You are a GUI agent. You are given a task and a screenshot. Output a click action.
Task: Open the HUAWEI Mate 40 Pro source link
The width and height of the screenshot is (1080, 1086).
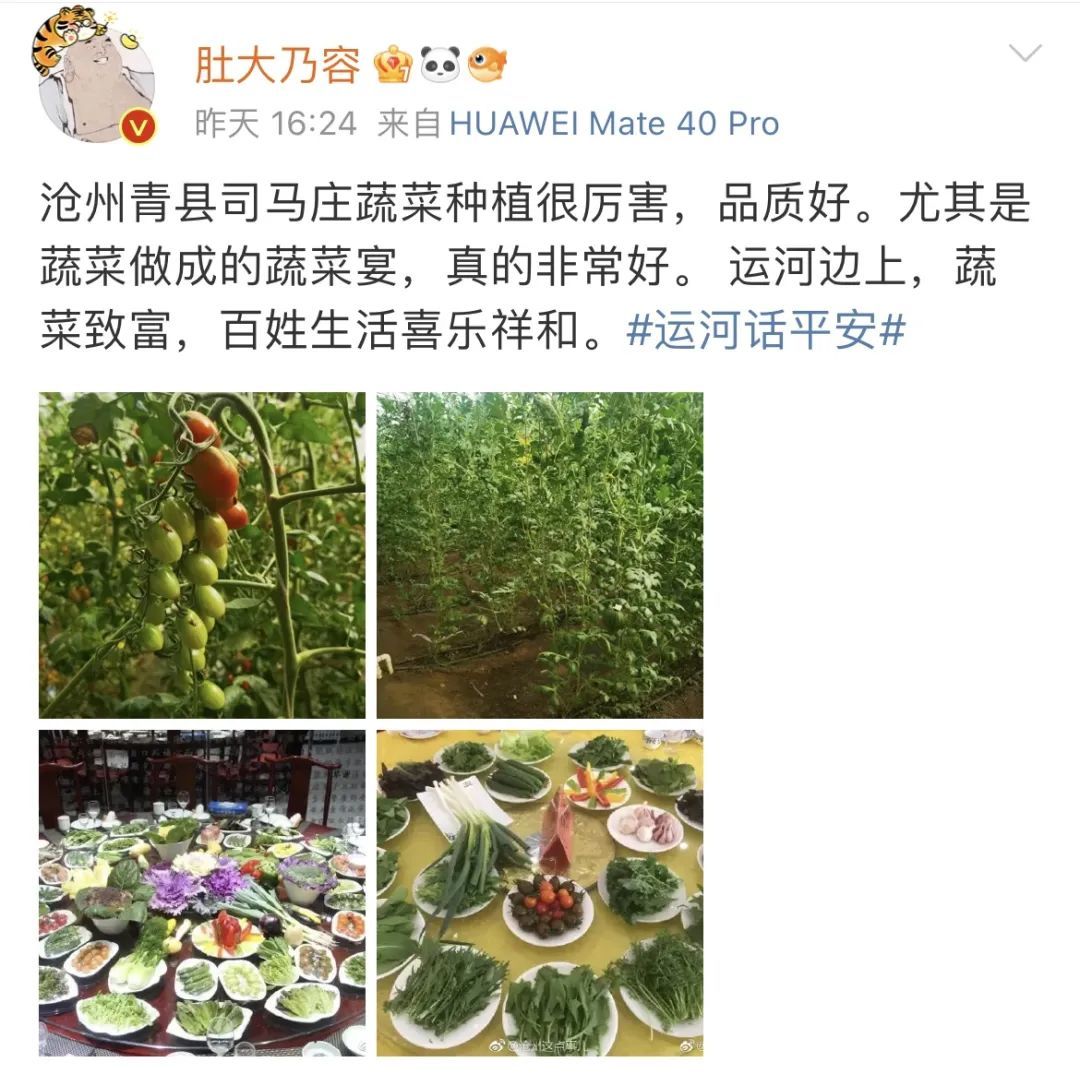(x=613, y=124)
